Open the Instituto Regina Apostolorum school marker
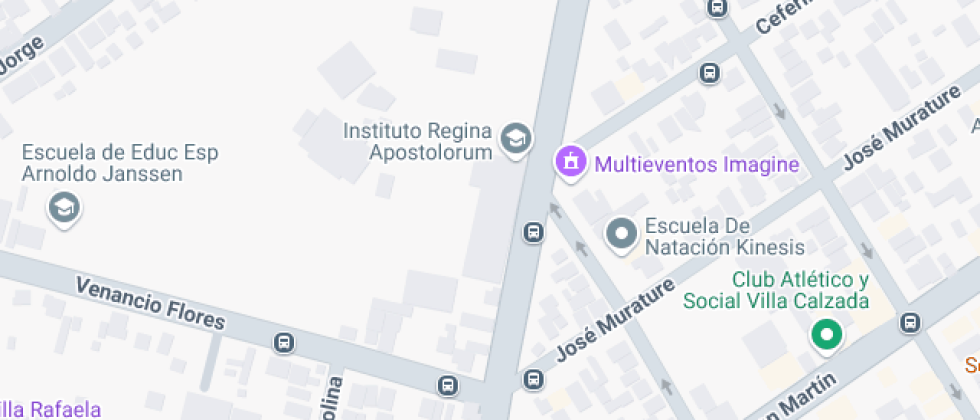This screenshot has width=980, height=420. tap(516, 140)
